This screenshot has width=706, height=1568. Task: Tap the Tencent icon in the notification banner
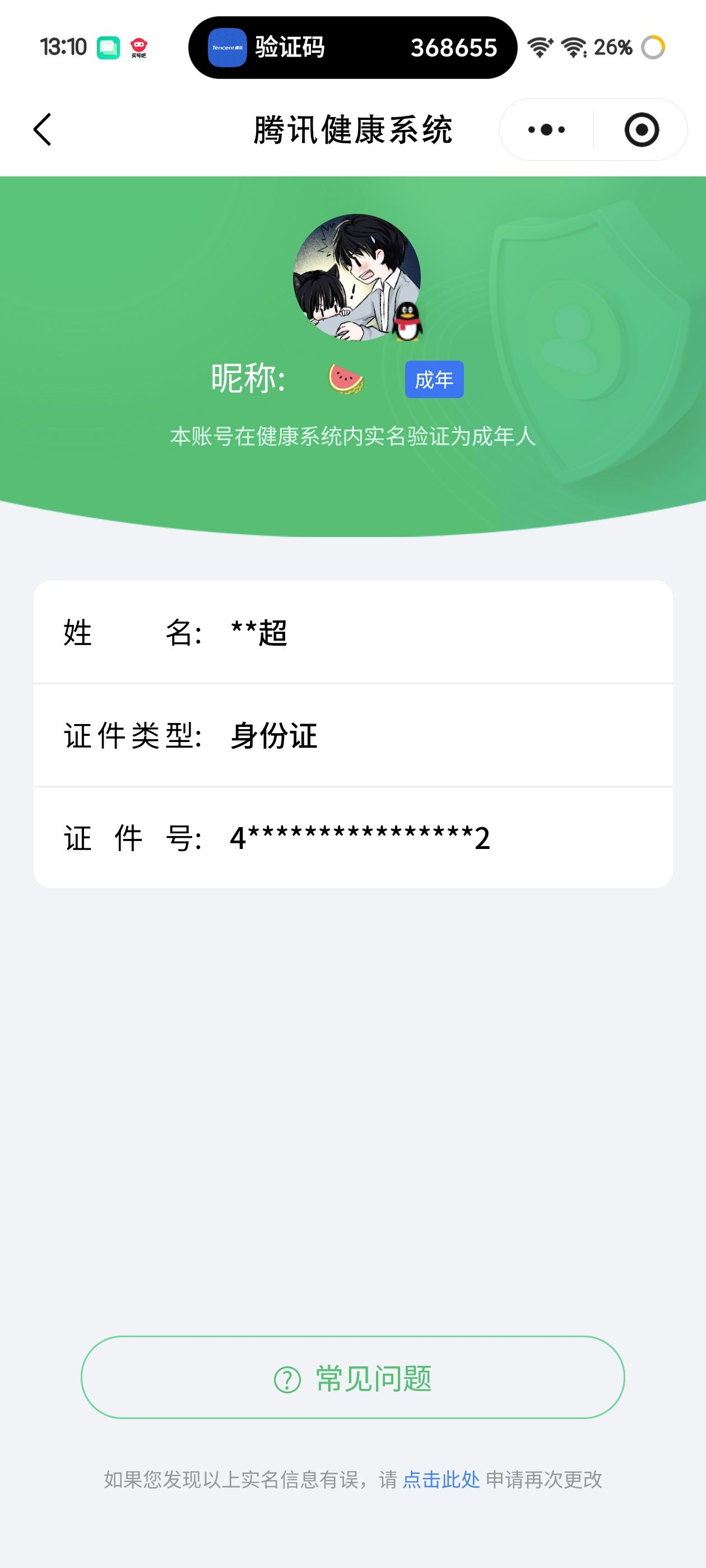pos(229,47)
